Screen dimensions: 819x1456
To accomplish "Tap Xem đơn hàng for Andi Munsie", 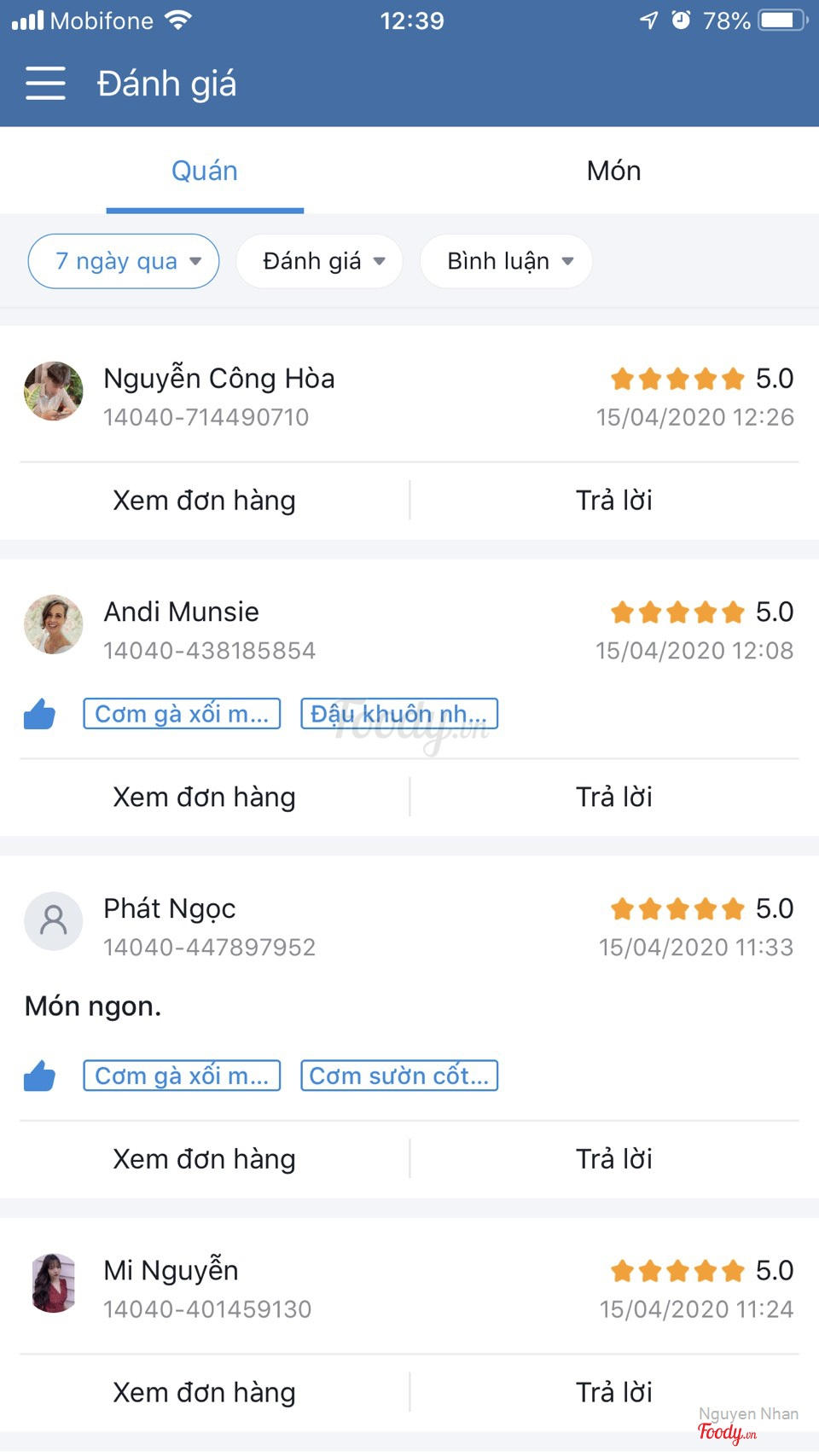I will click(205, 798).
